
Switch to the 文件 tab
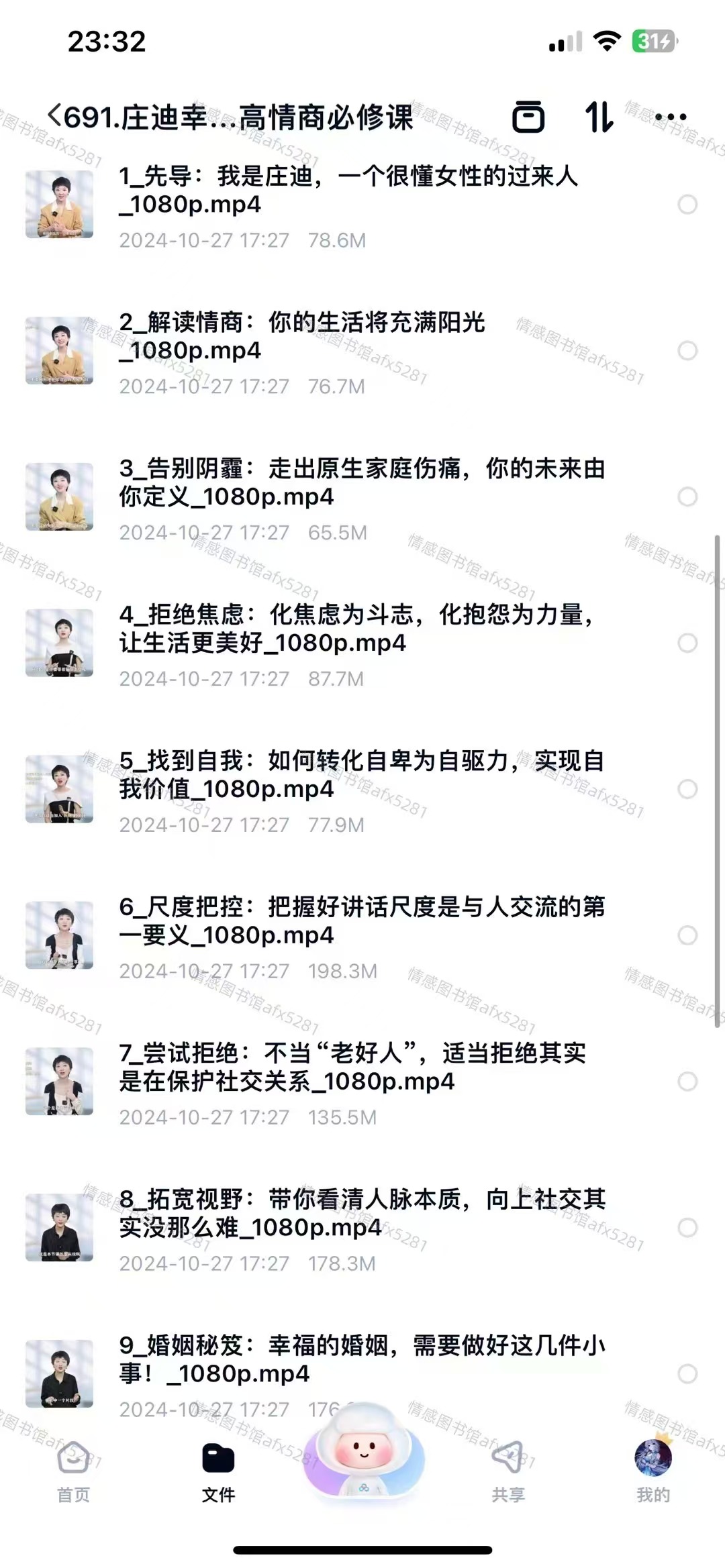[218, 1470]
